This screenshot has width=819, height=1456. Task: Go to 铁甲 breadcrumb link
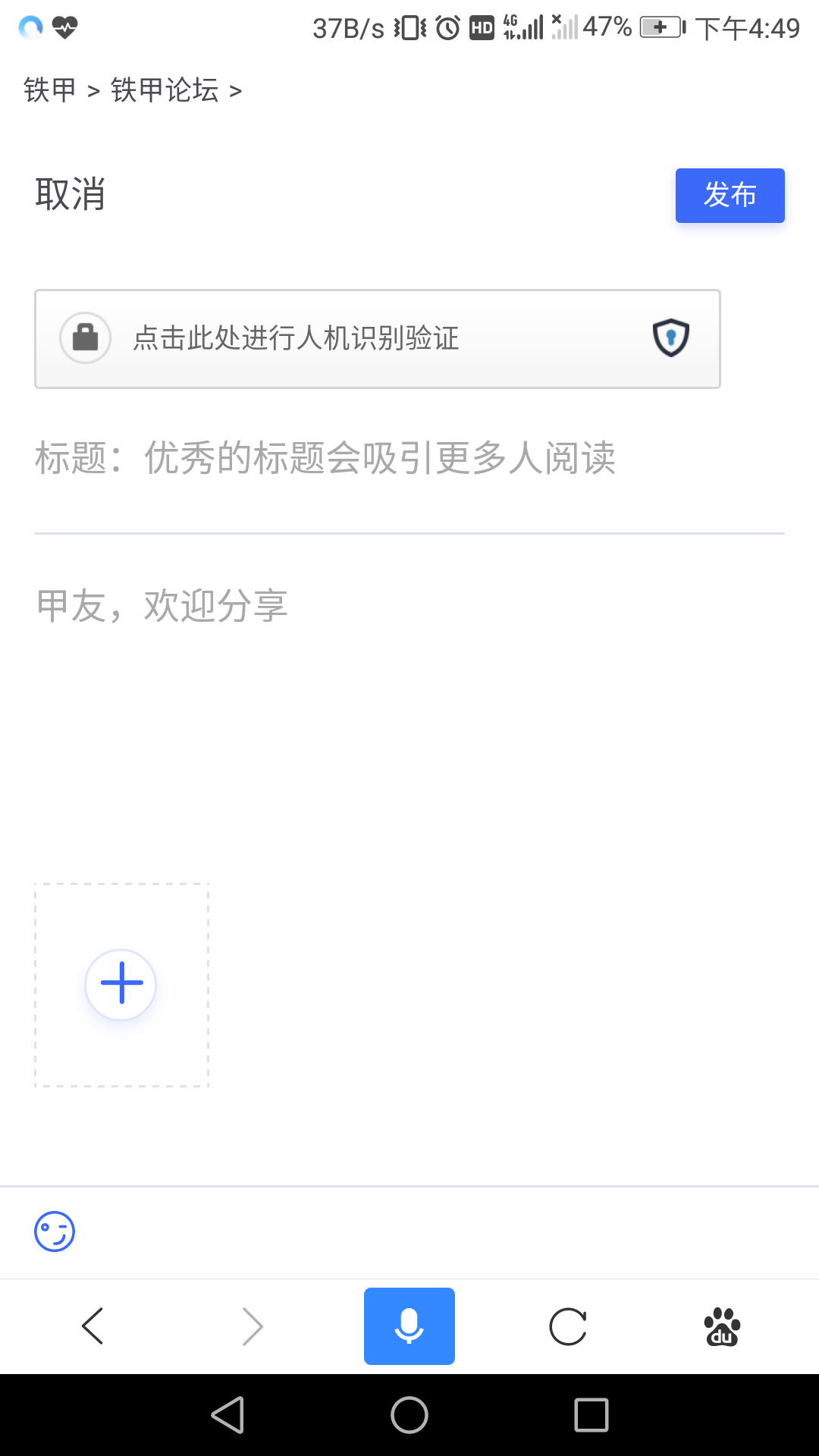pos(50,90)
